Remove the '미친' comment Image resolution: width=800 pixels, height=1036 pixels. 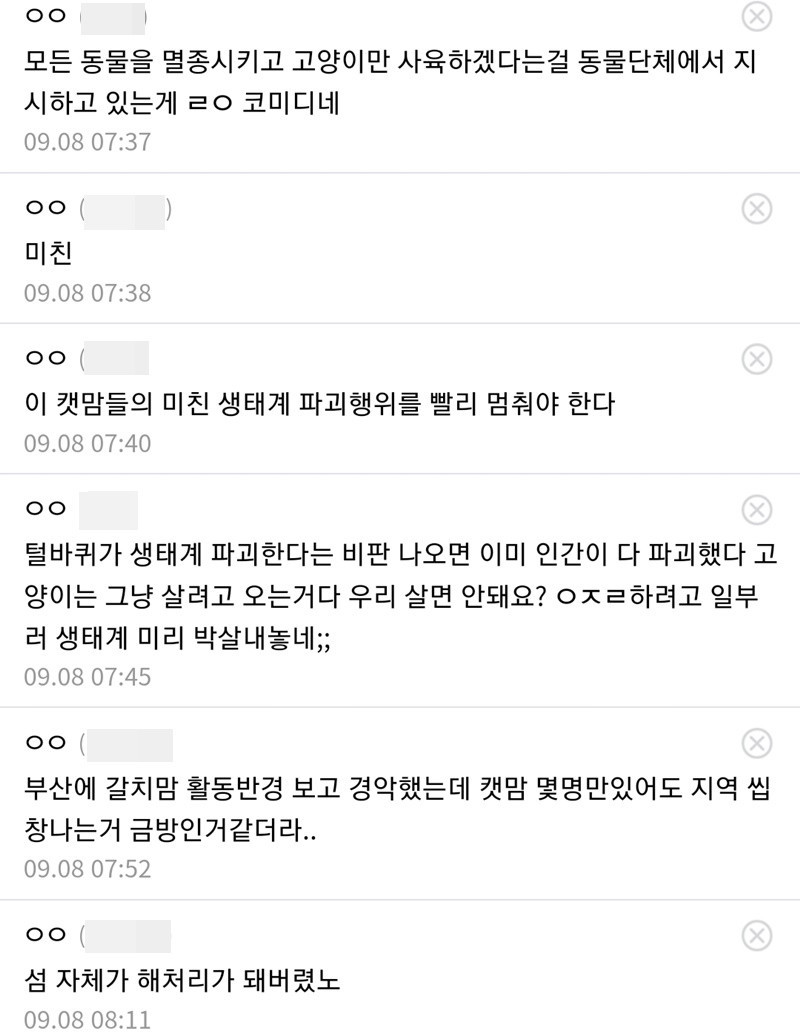point(757,208)
